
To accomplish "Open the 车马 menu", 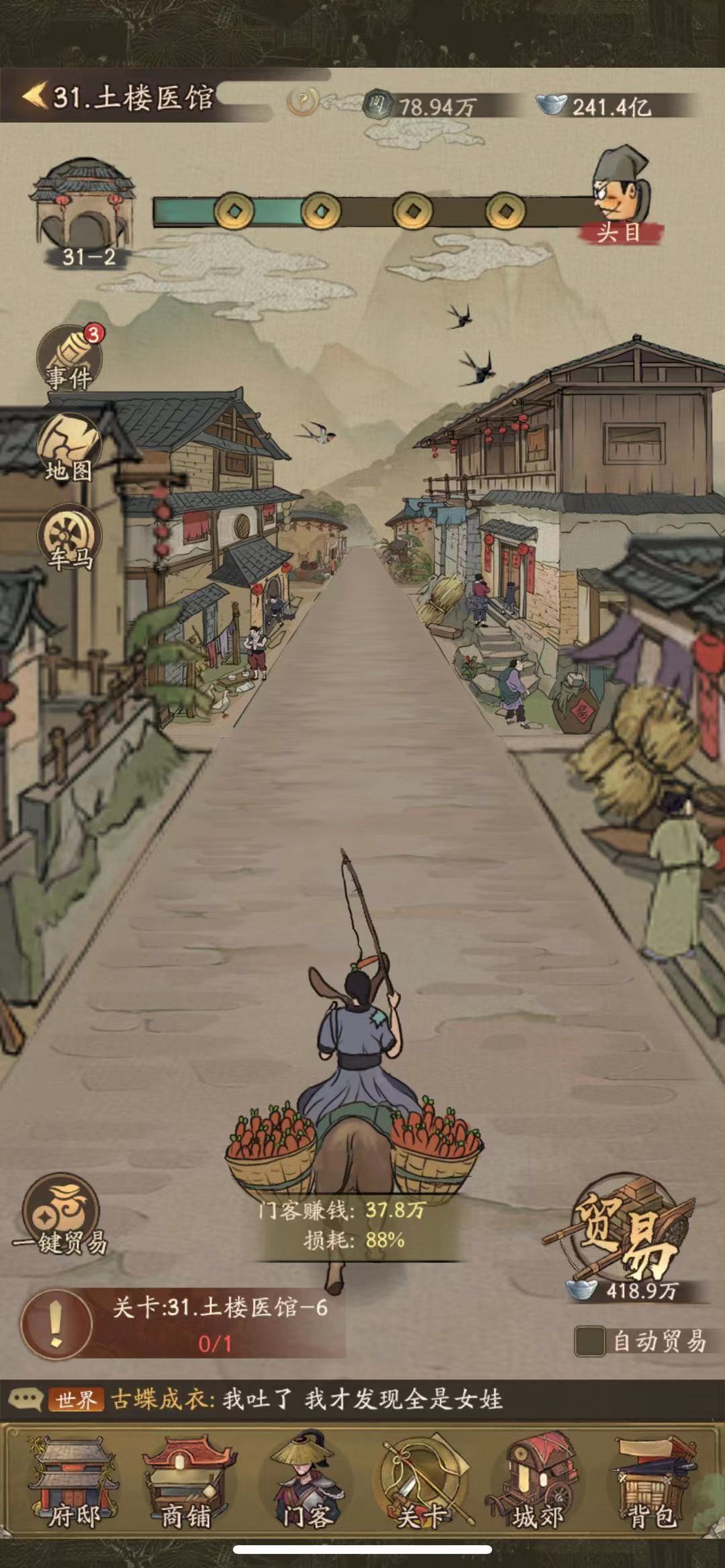I will click(x=70, y=539).
